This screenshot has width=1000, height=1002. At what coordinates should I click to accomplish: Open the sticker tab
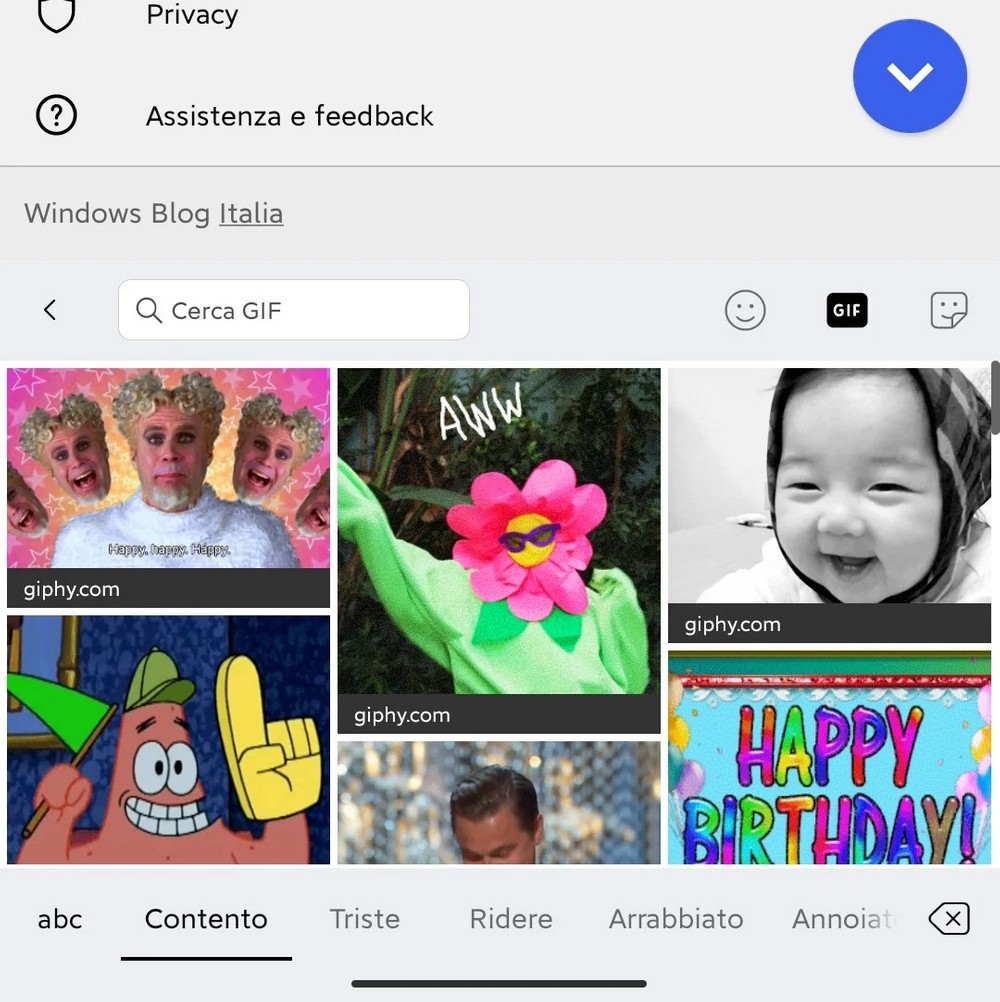948,310
